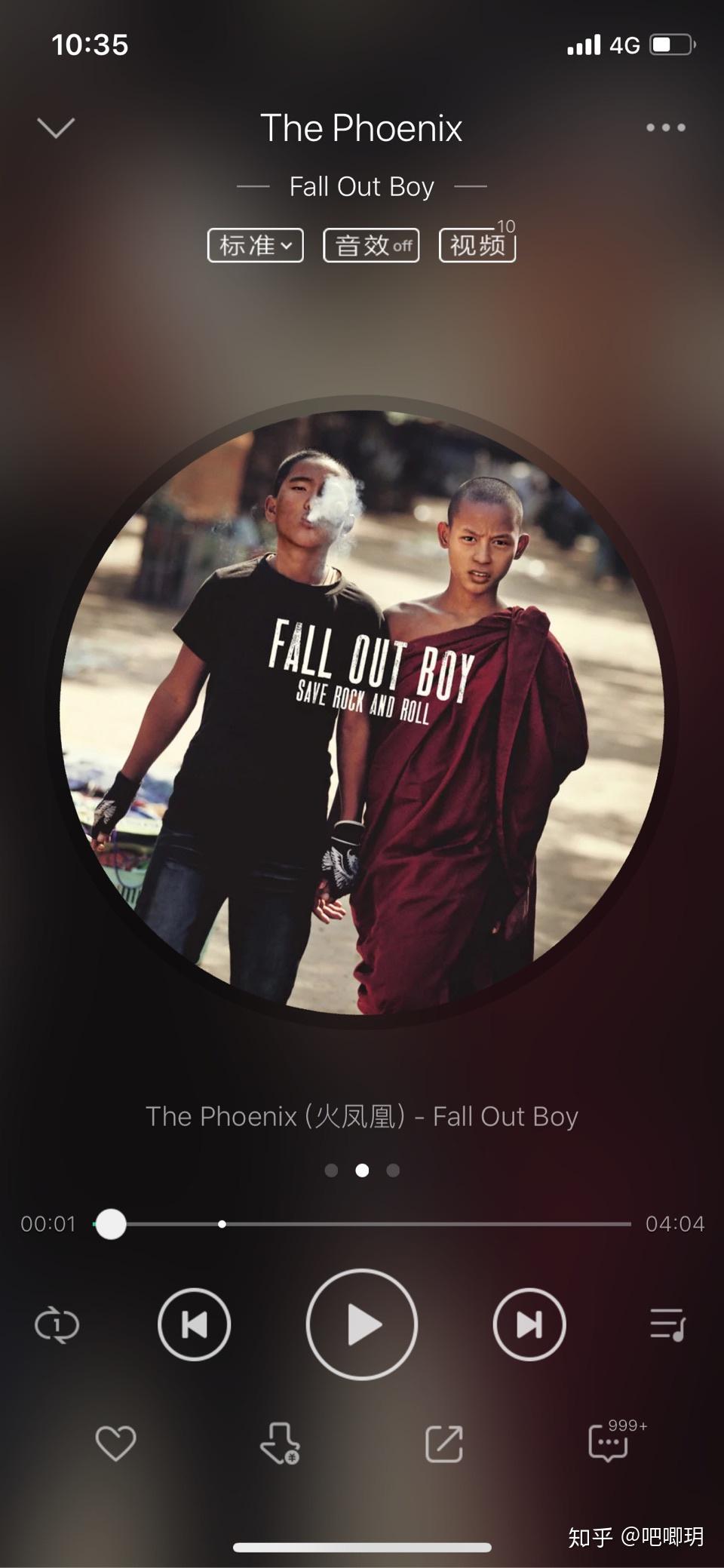Tap the playback progress slider

[x=362, y=1224]
